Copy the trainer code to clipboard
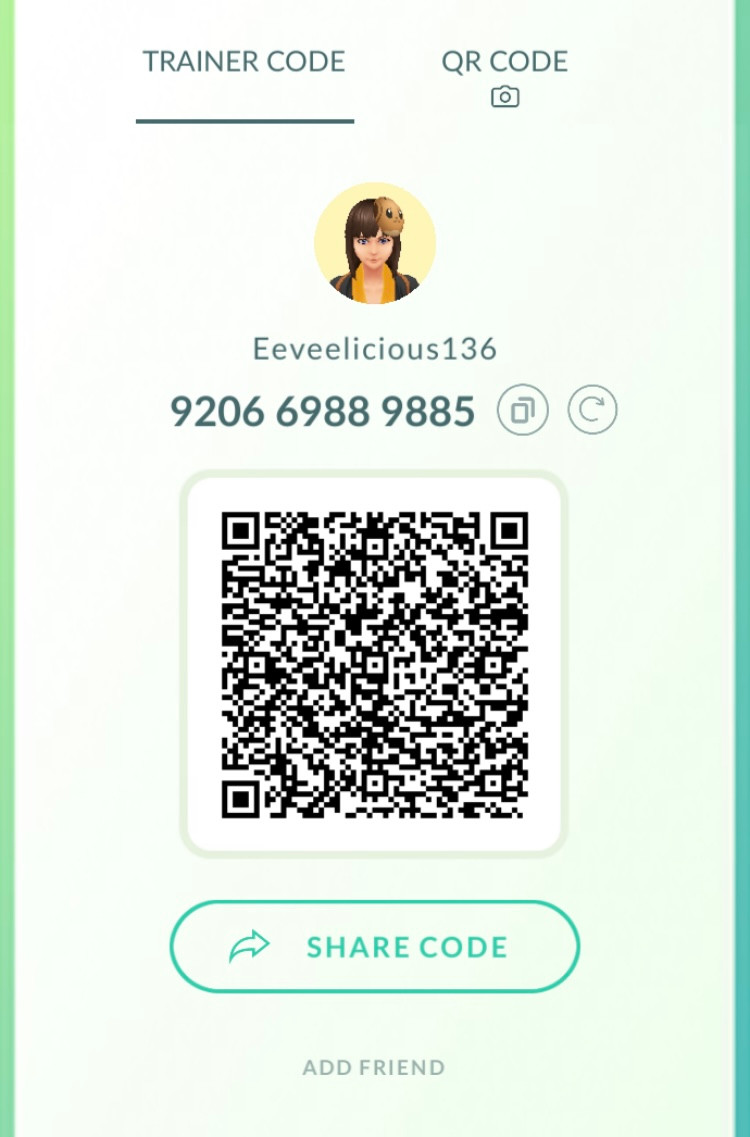 point(523,410)
